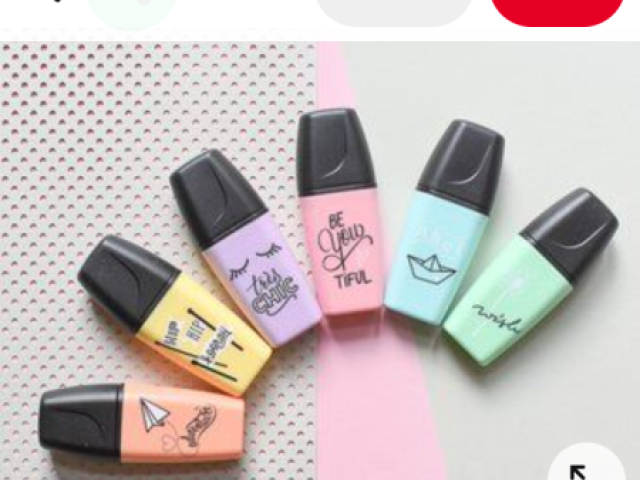The image size is (640, 480).
Task: Open the pastel highlighters pin image
Action: tap(320, 260)
